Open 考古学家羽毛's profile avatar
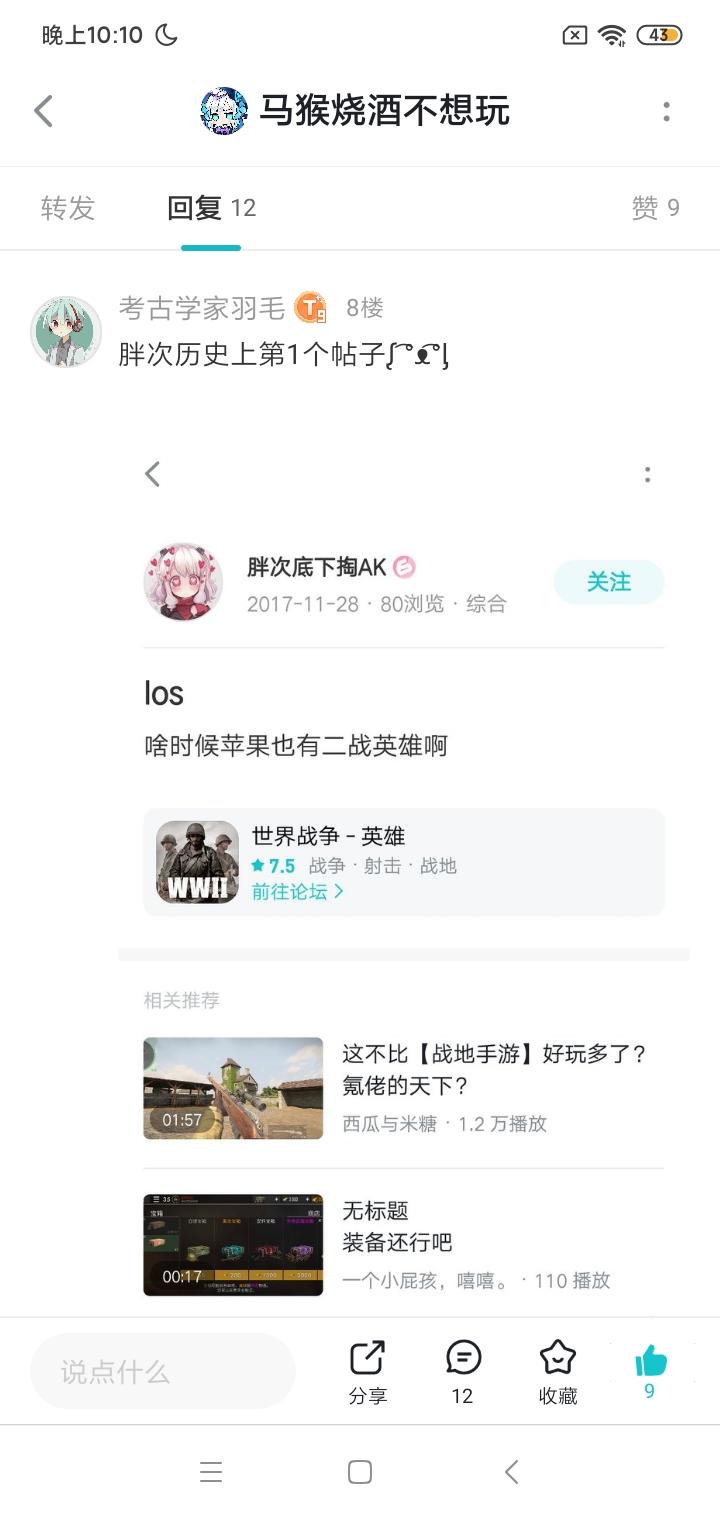720x1520 pixels. tap(65, 330)
